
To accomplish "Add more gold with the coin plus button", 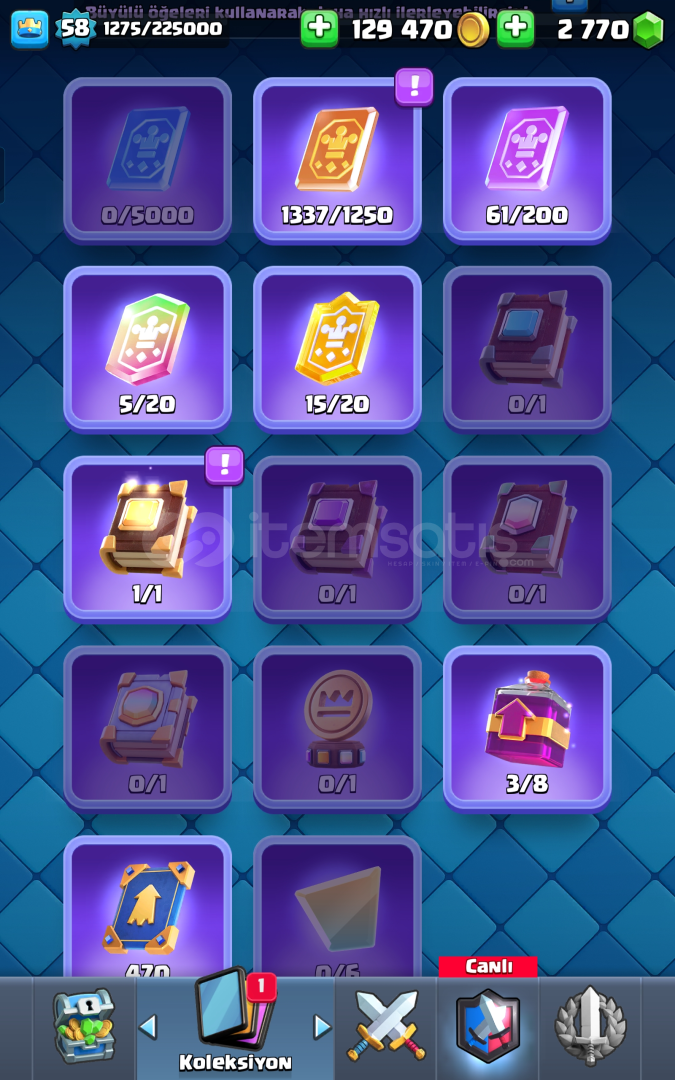I will tap(320, 29).
